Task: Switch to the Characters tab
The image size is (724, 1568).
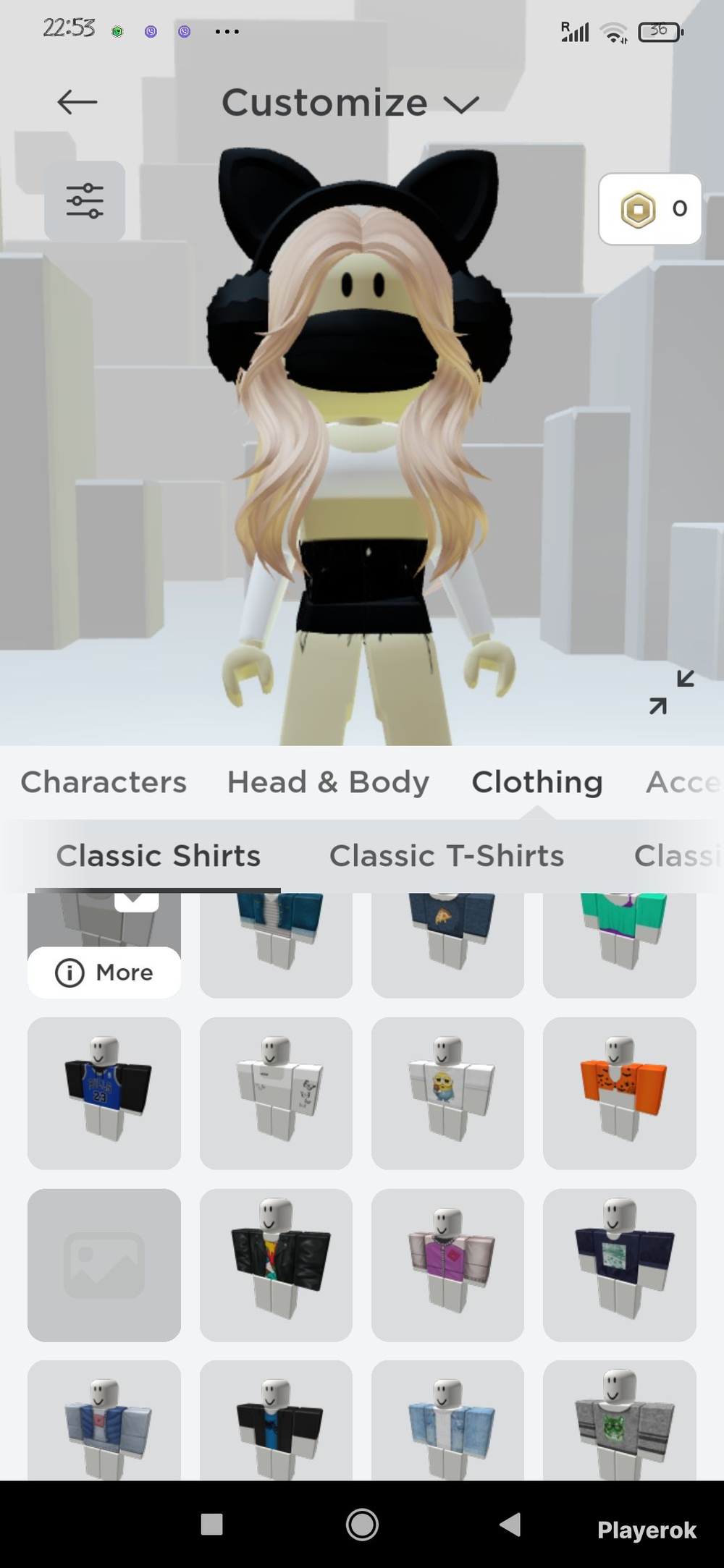Action: [104, 782]
